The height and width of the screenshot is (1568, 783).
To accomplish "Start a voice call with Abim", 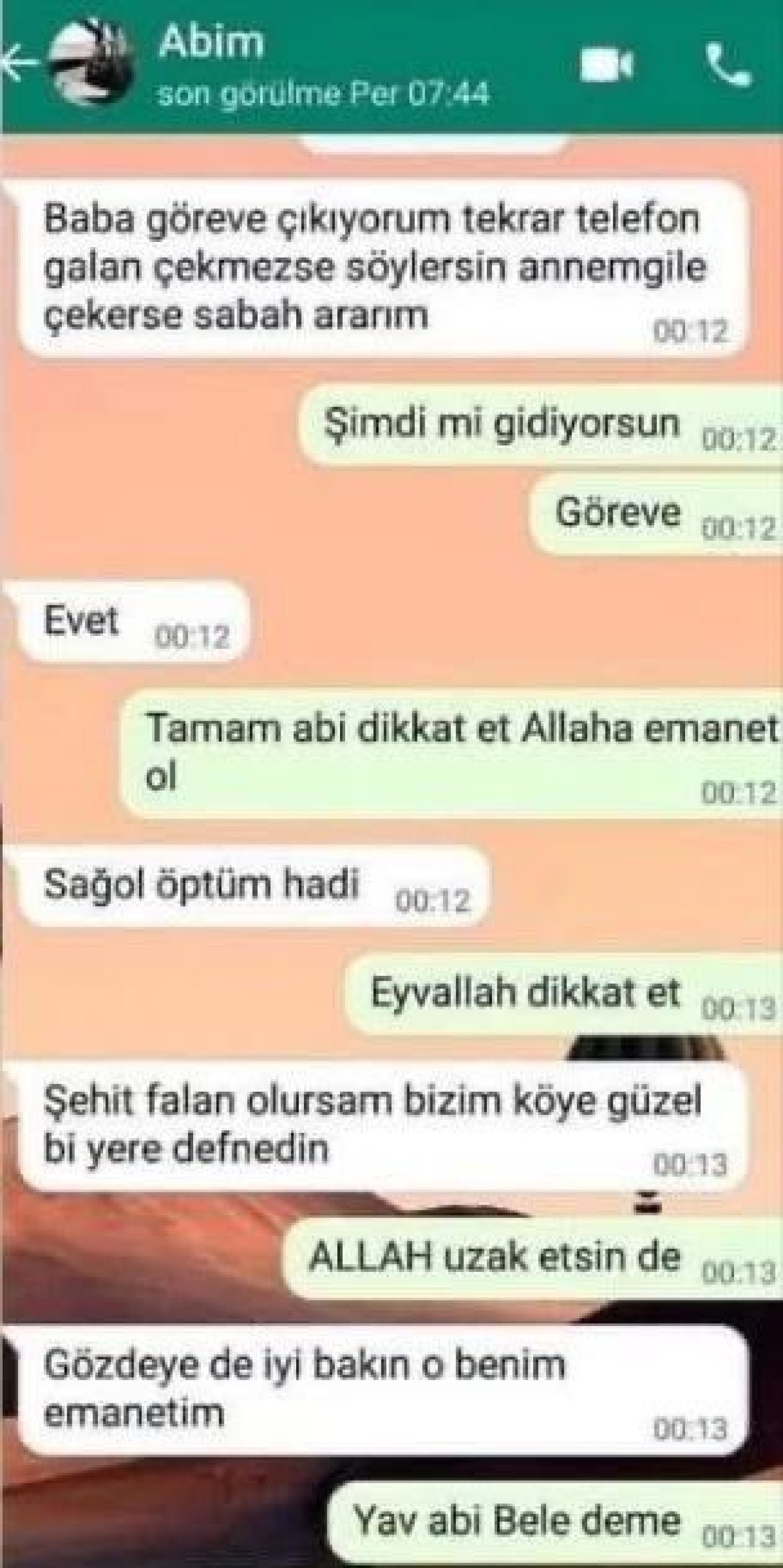I will coord(729,65).
